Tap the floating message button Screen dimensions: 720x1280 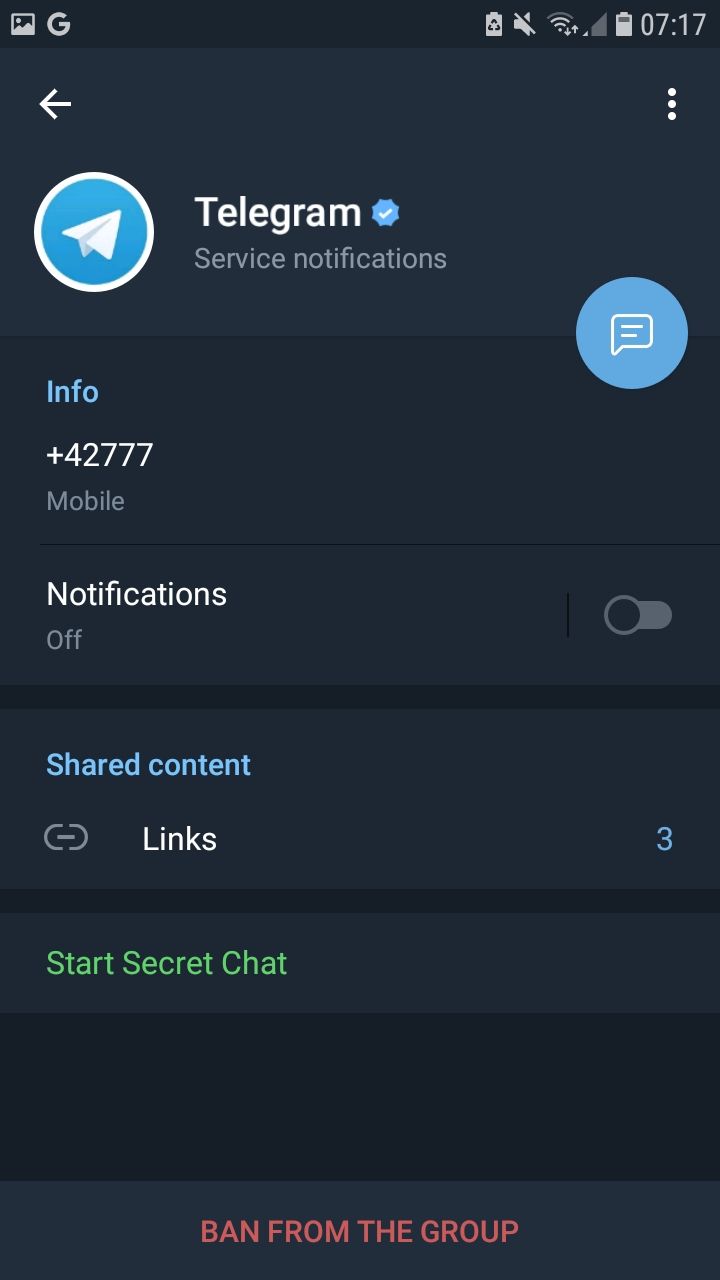coord(631,333)
